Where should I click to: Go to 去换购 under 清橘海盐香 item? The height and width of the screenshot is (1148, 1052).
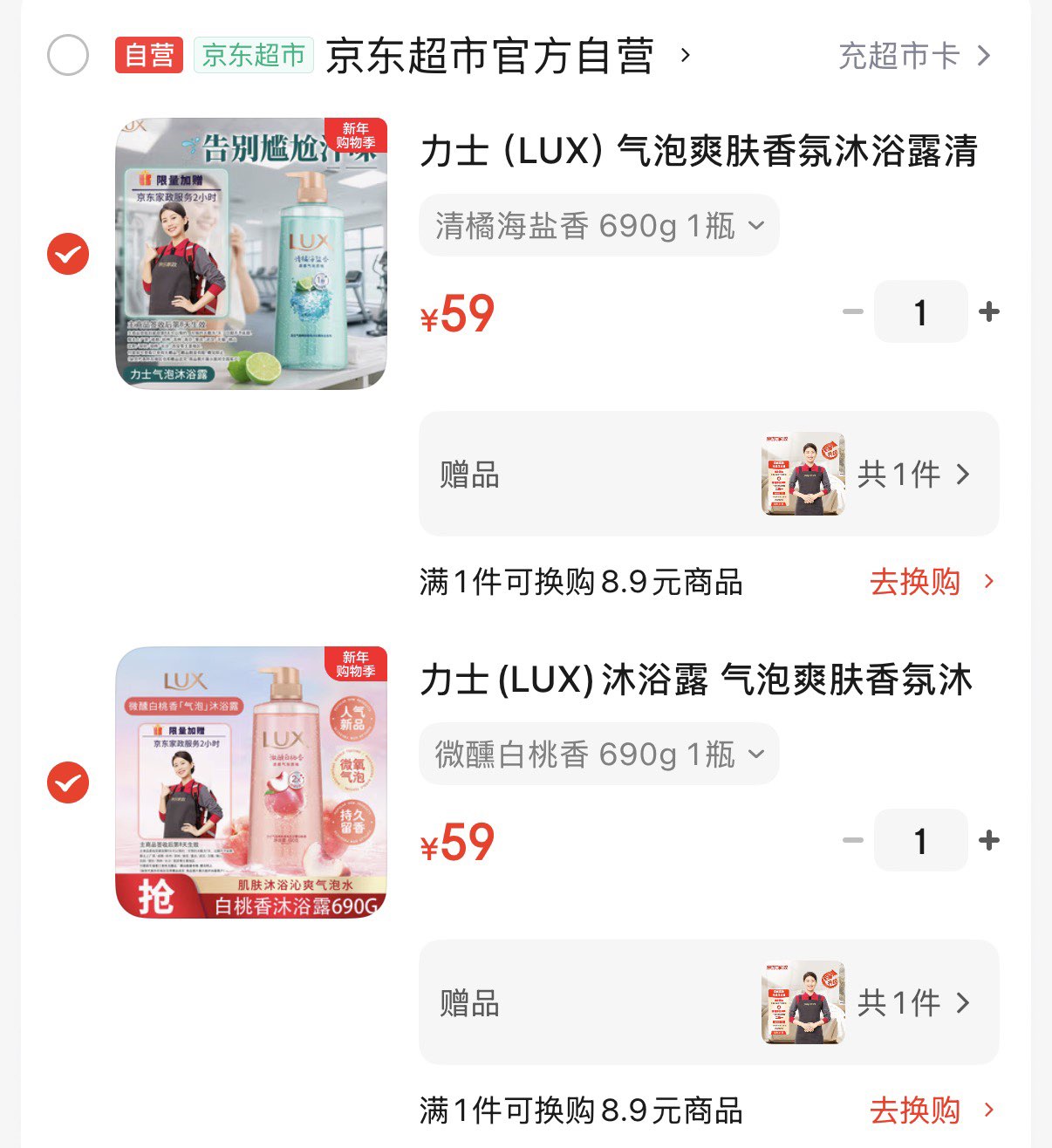coord(930,582)
